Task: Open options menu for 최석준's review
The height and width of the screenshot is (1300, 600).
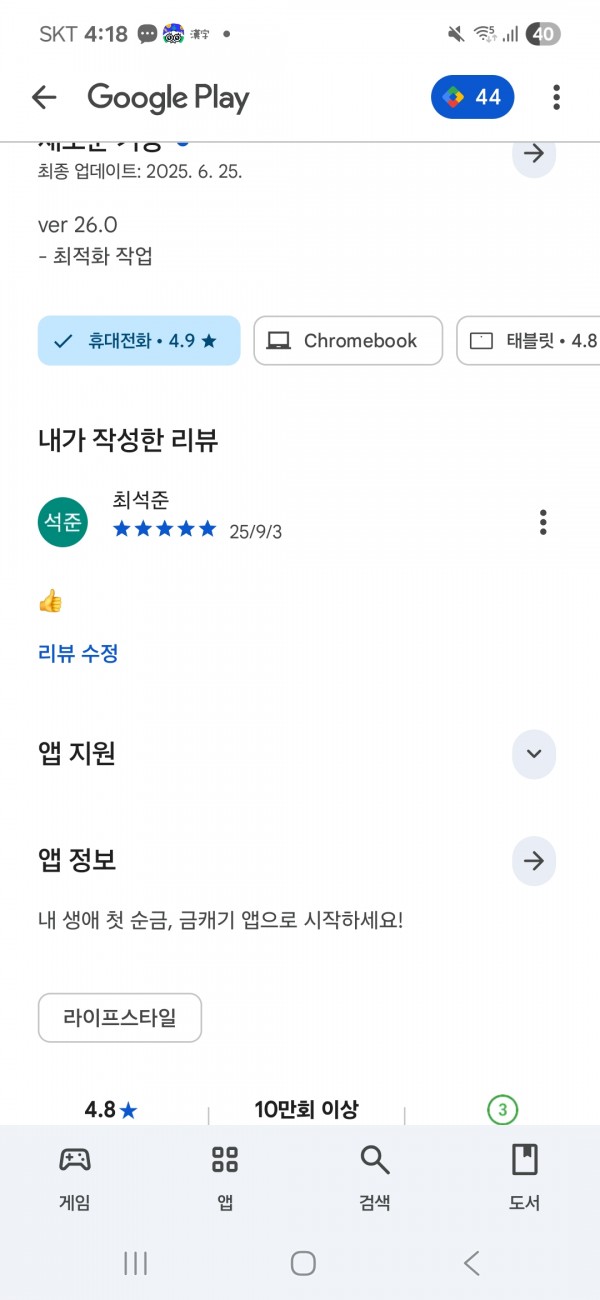Action: [x=543, y=522]
